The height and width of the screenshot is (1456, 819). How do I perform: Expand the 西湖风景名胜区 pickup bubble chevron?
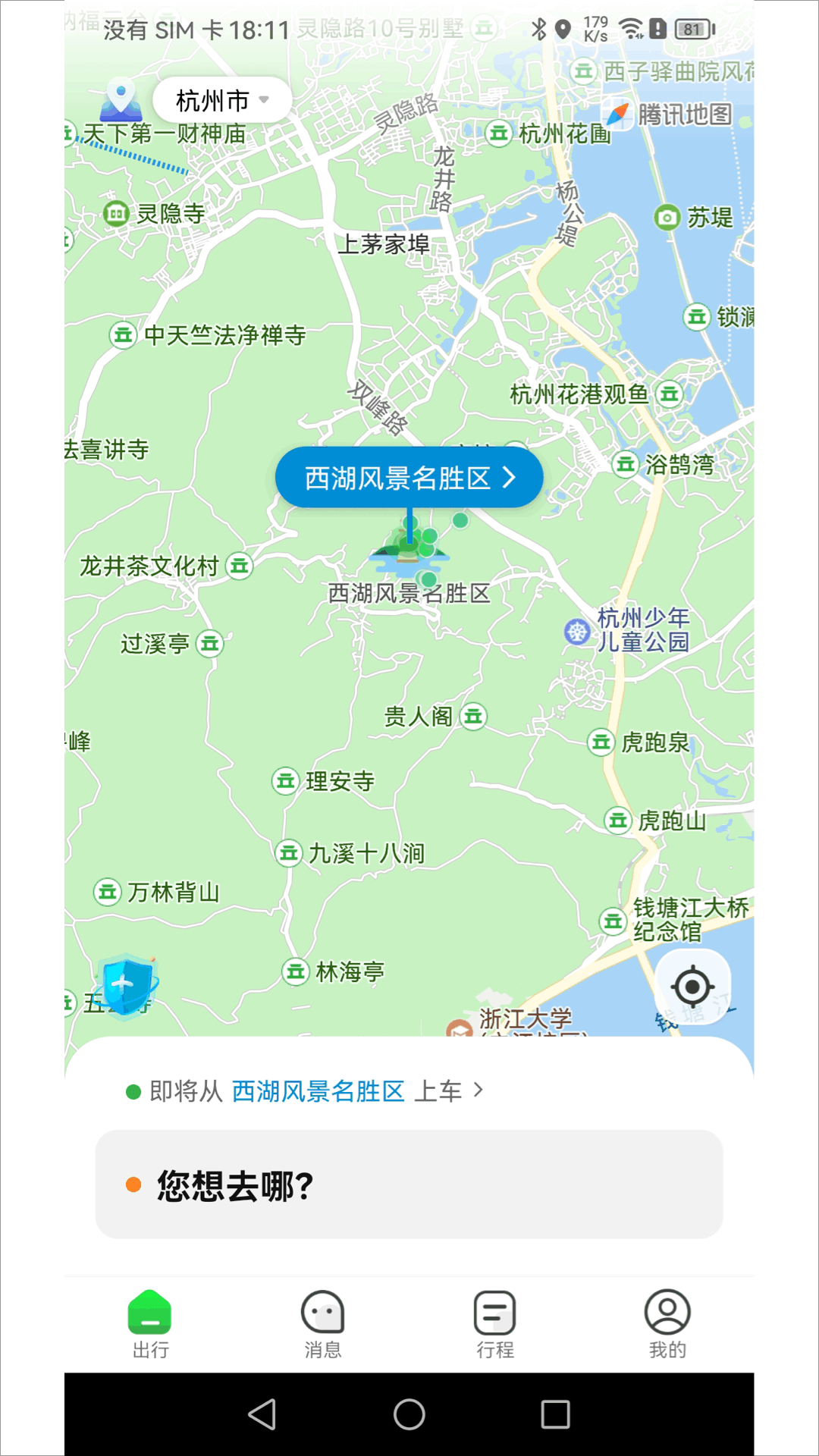coord(511,478)
